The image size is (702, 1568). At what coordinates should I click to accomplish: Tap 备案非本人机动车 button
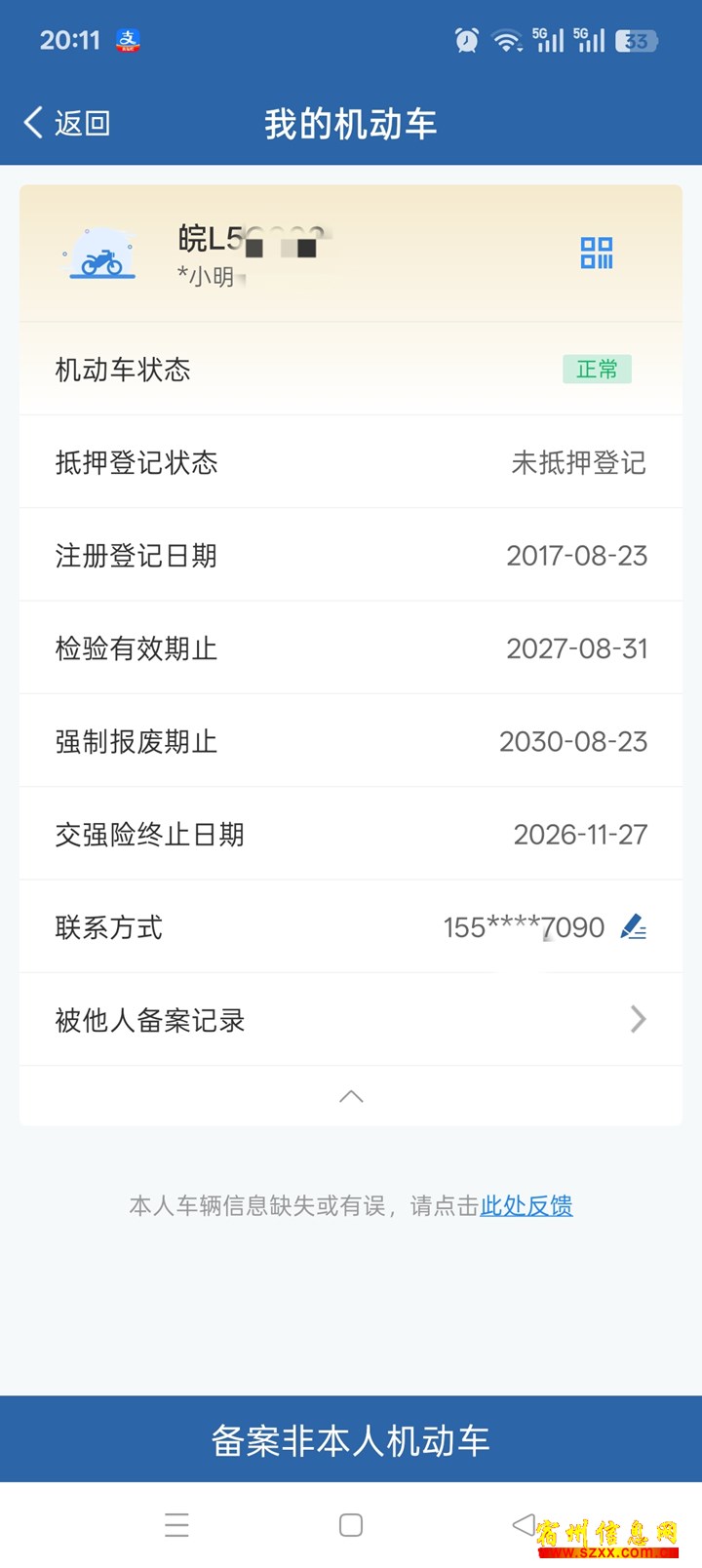tap(351, 1439)
